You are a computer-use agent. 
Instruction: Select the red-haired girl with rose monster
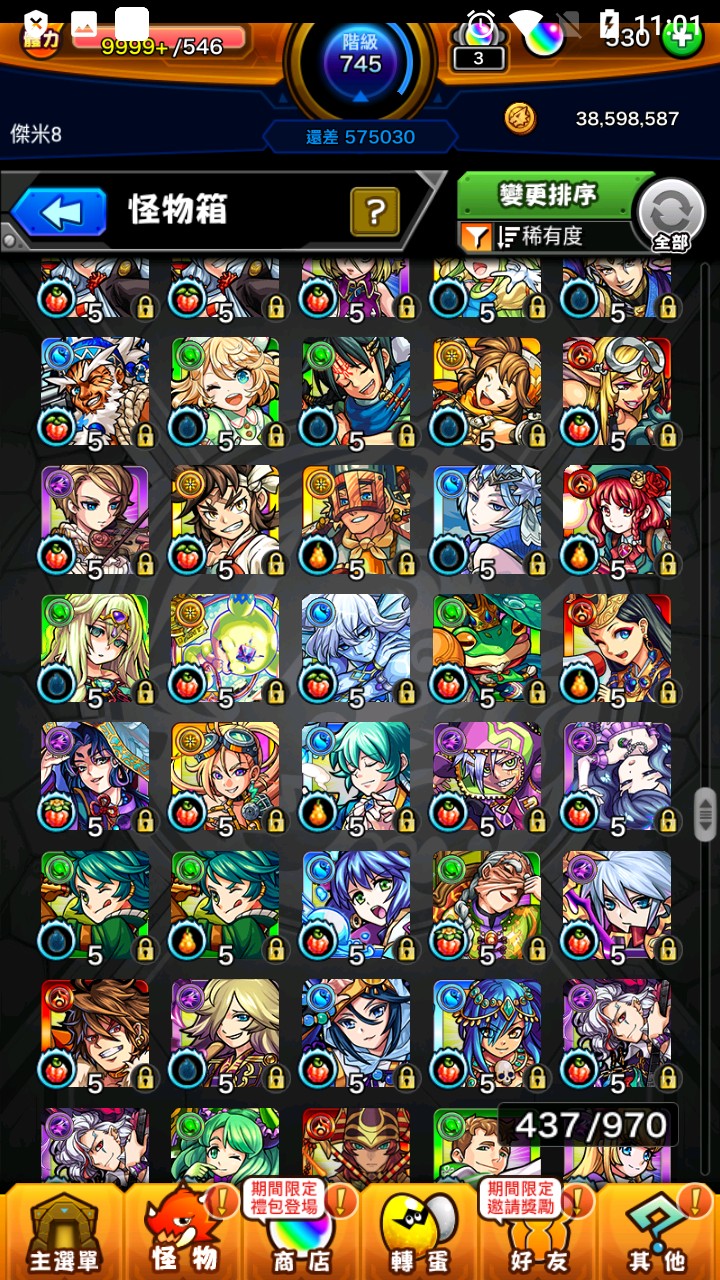[x=617, y=520]
